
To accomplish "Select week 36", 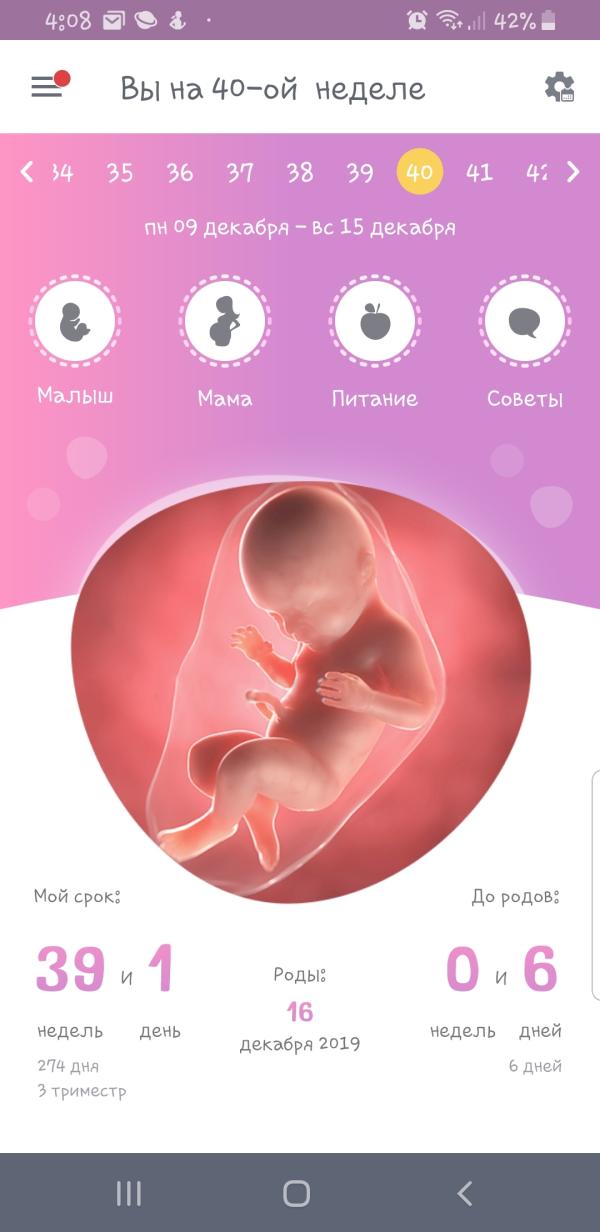I will point(180,172).
